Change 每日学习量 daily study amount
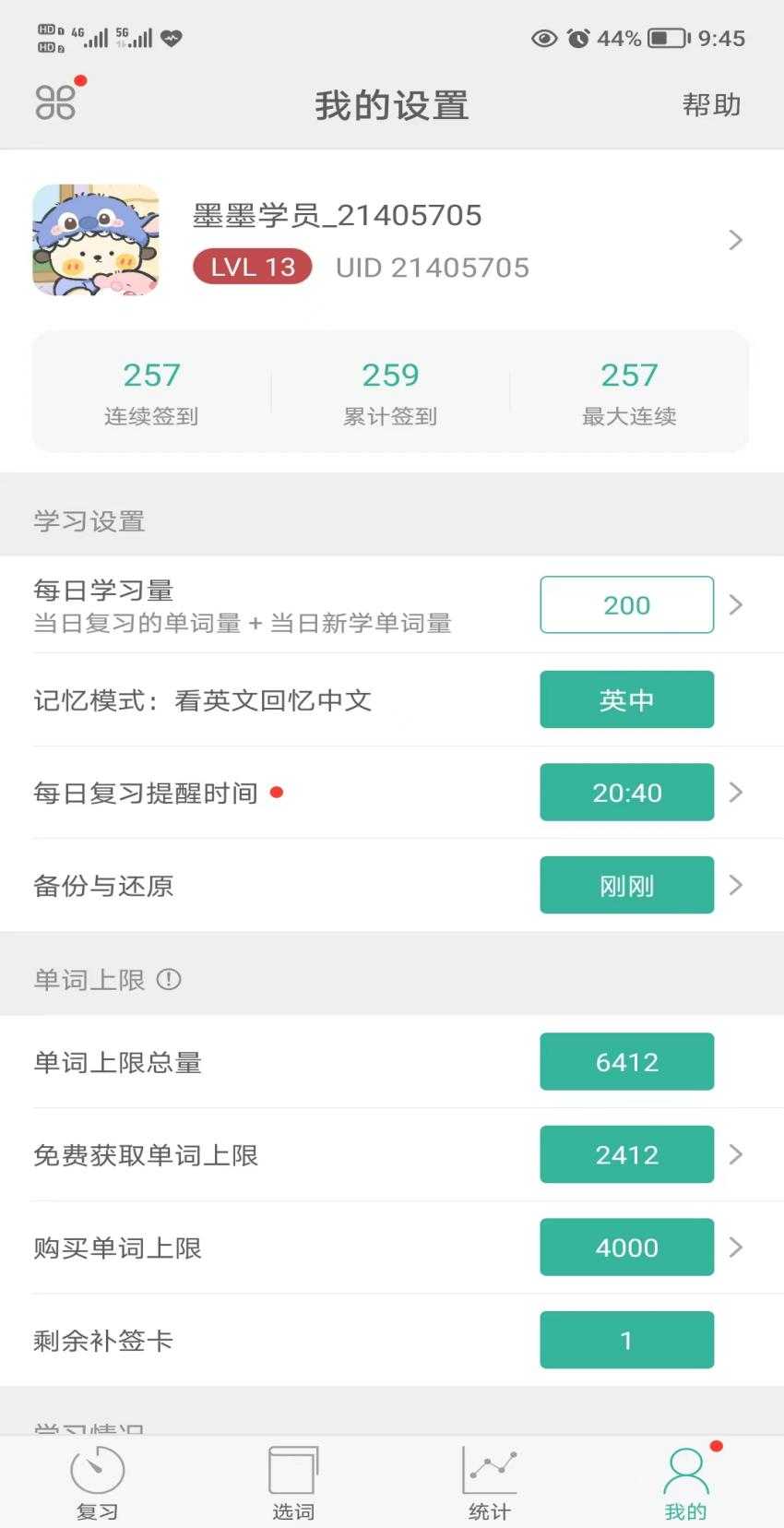 [626, 605]
